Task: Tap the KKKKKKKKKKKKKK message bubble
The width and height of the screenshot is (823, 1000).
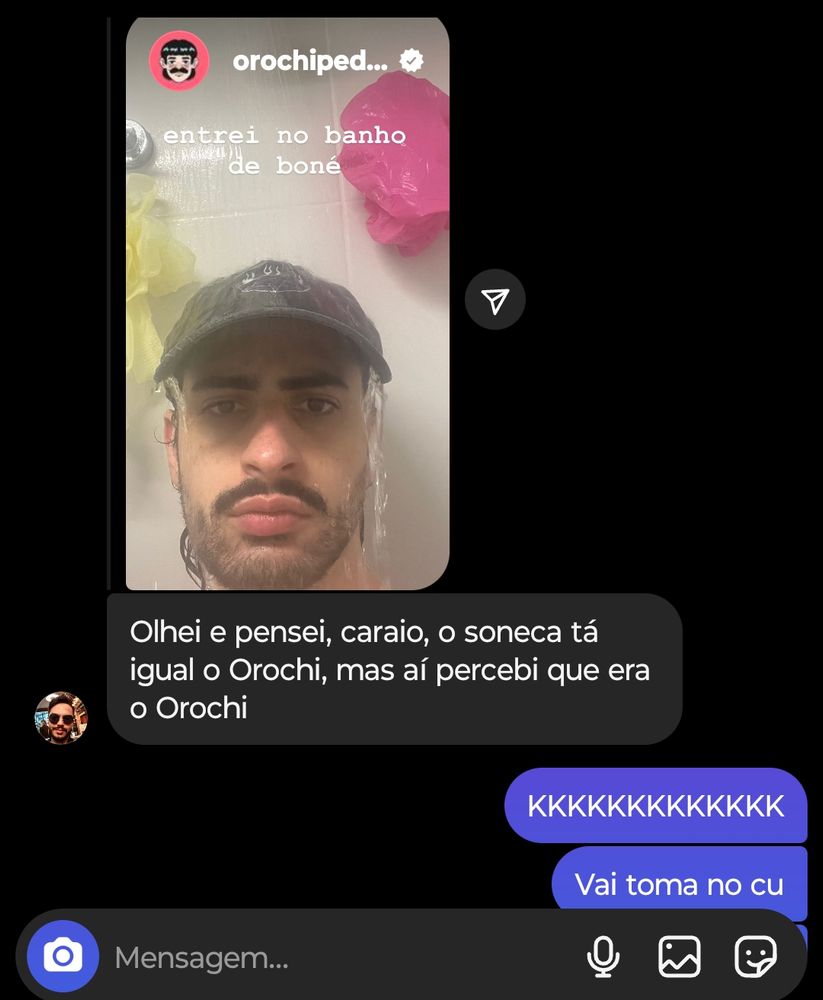Action: point(656,805)
